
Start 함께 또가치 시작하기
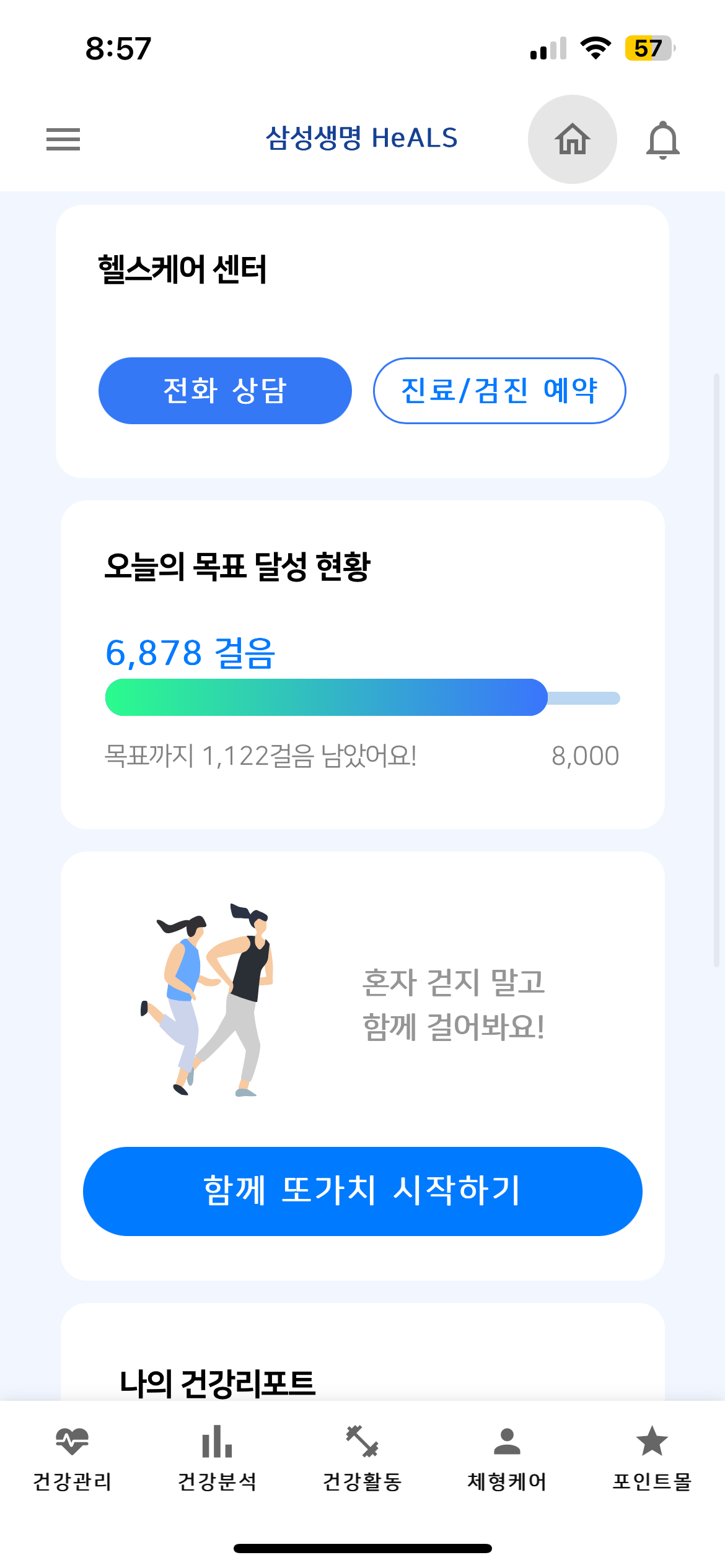point(362,1191)
